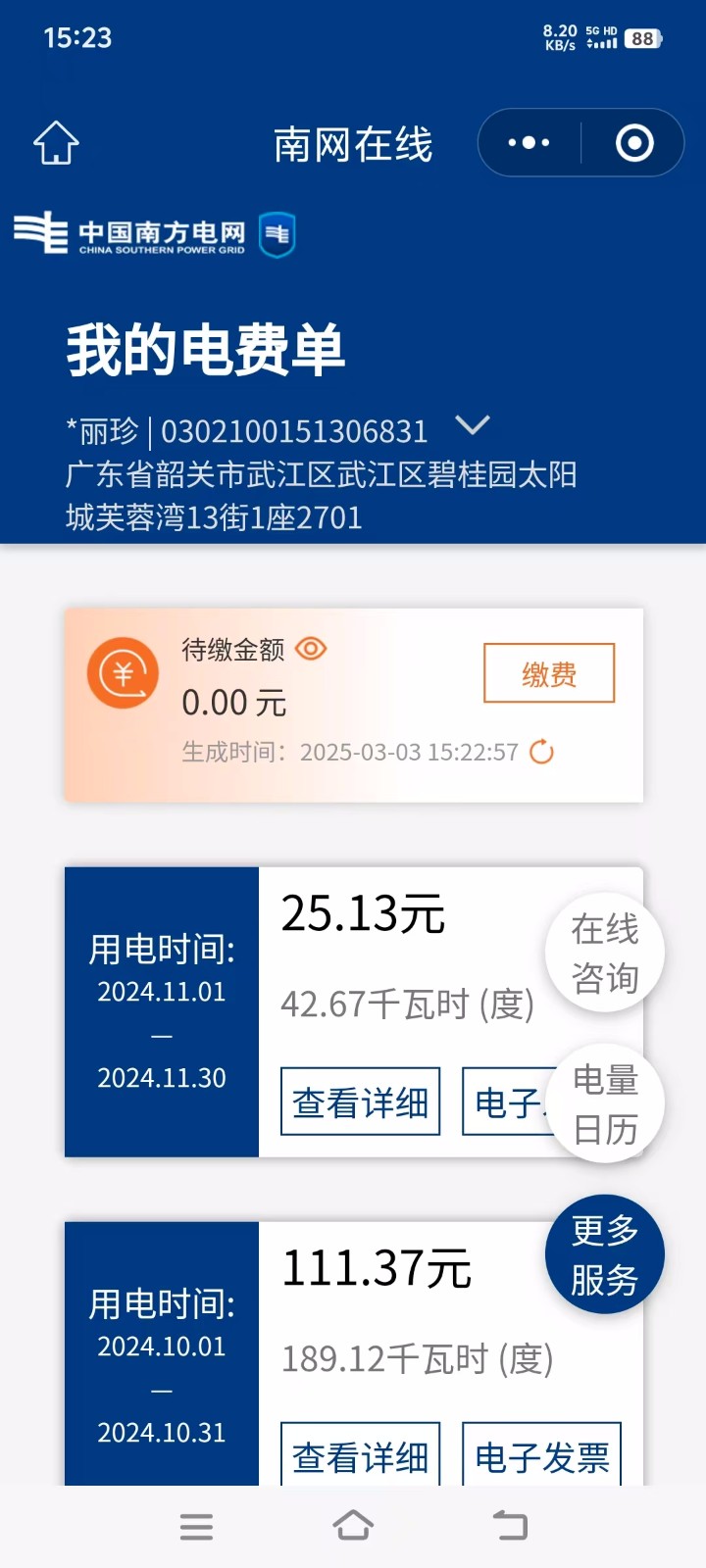Open the 电子发票 for the October 2024 bill
This screenshot has height=1568, width=706.
tap(541, 1455)
